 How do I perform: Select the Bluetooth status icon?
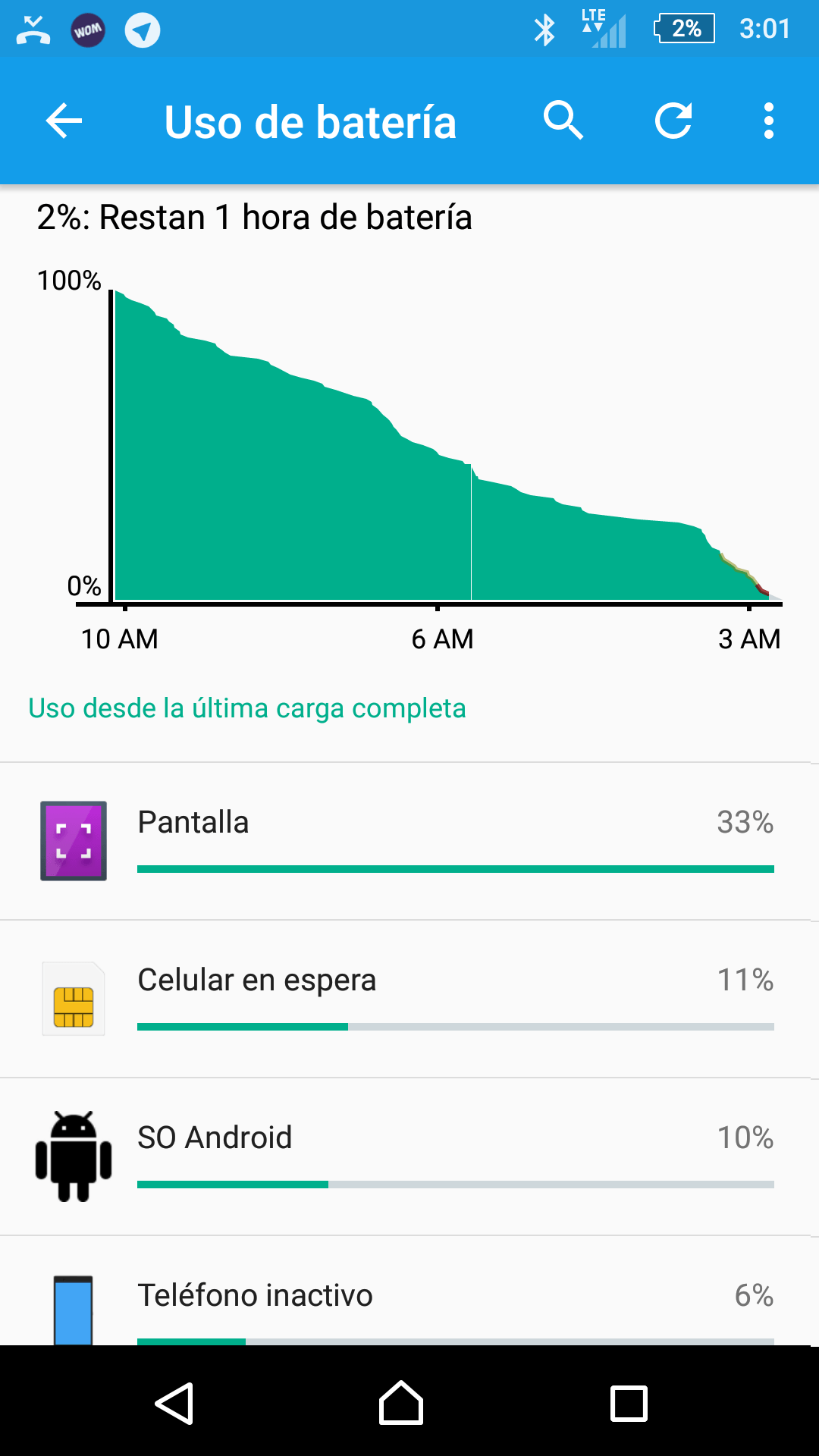[544, 30]
